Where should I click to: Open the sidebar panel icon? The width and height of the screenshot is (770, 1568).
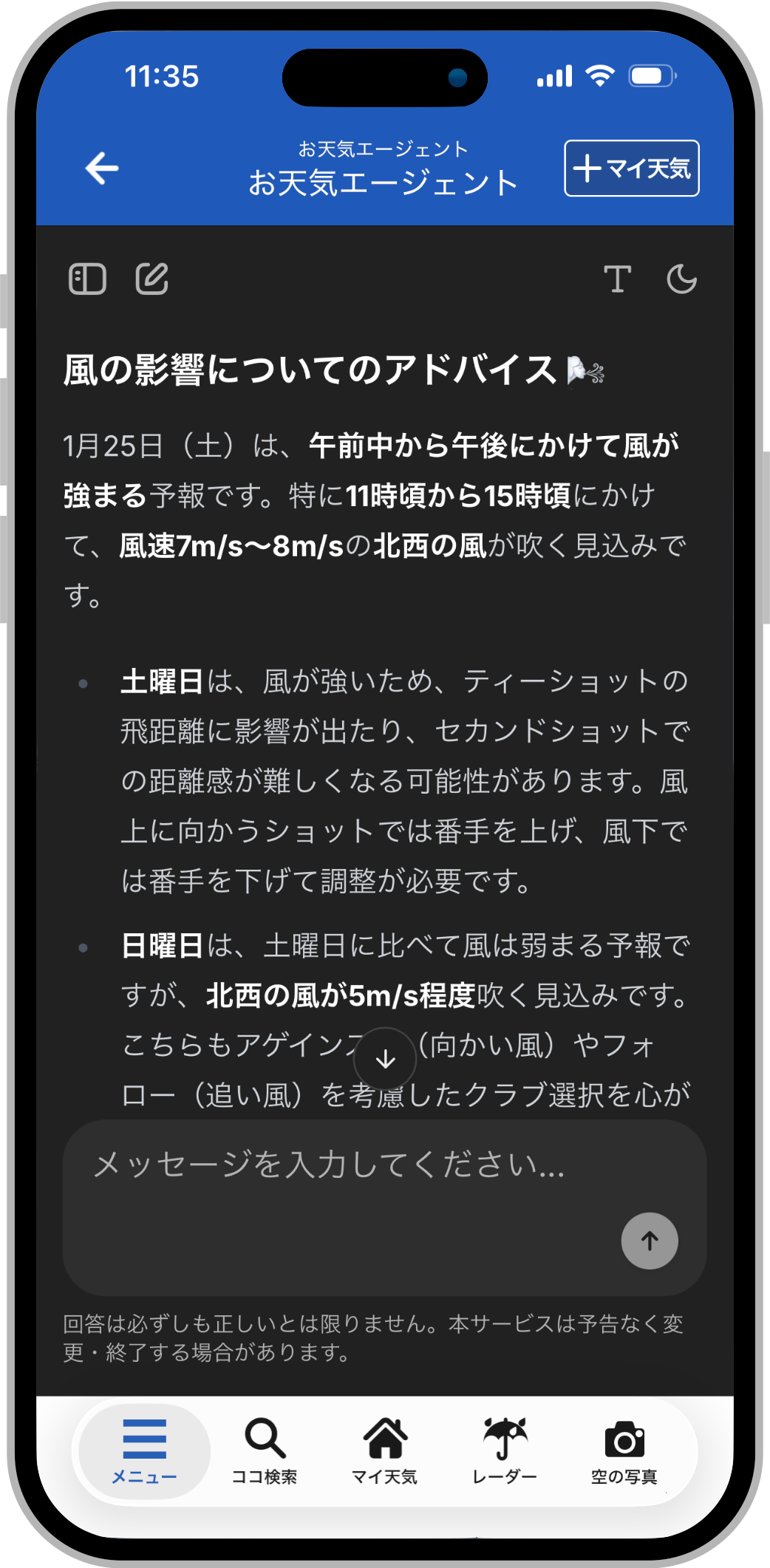[87, 279]
